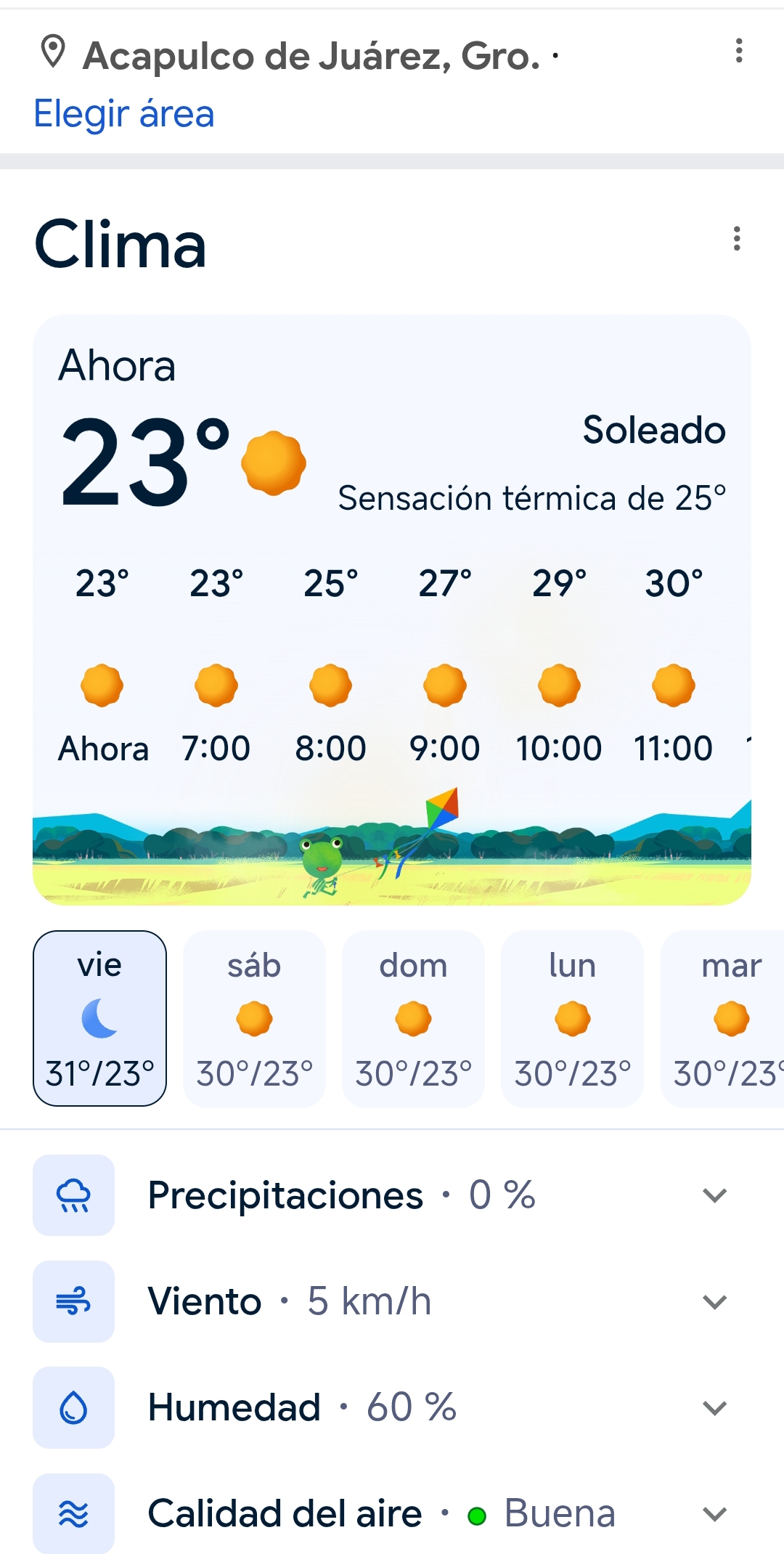
Task: Open the Clima card options menu
Action: click(737, 239)
